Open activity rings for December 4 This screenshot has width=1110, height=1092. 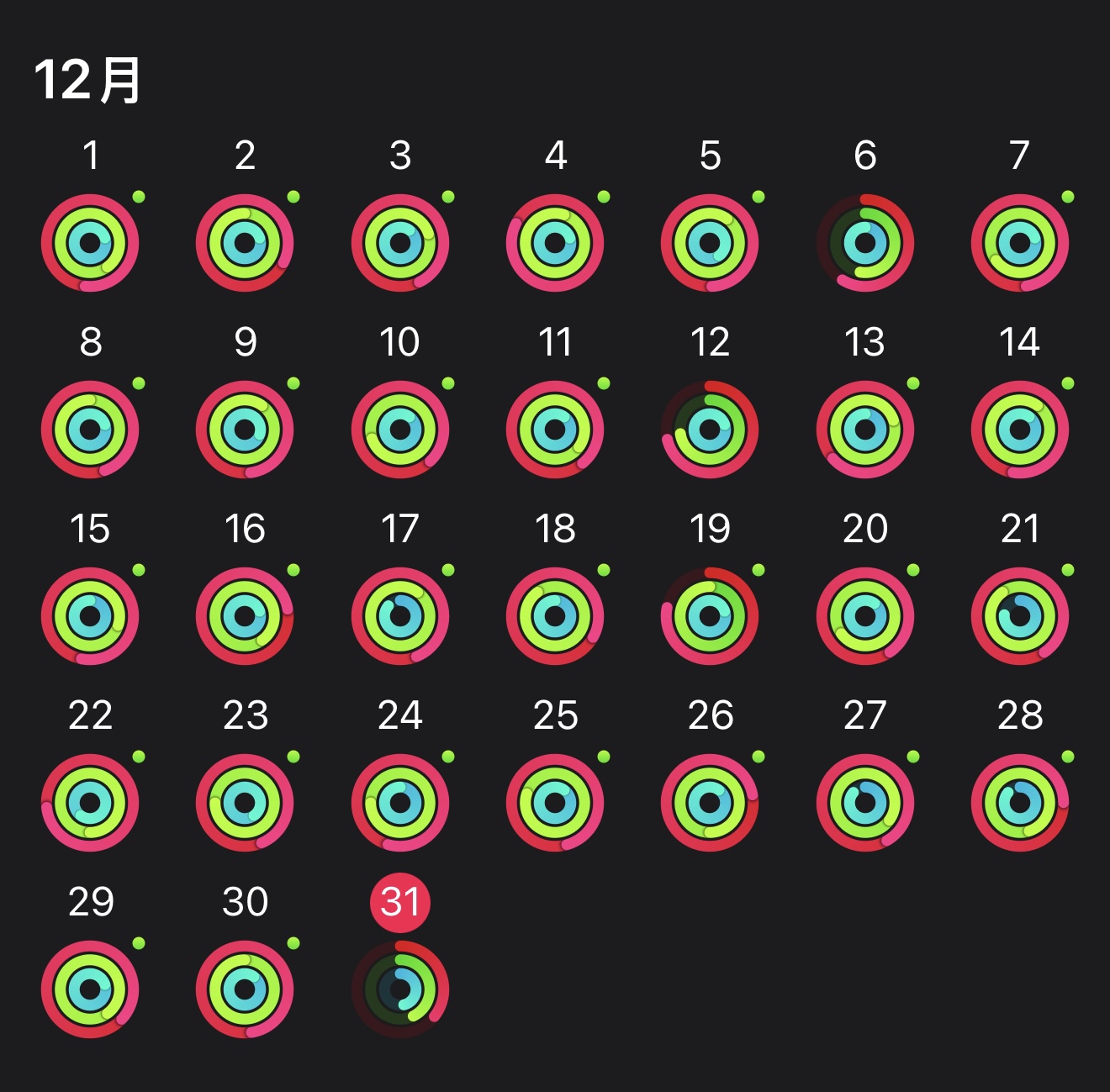click(x=555, y=243)
